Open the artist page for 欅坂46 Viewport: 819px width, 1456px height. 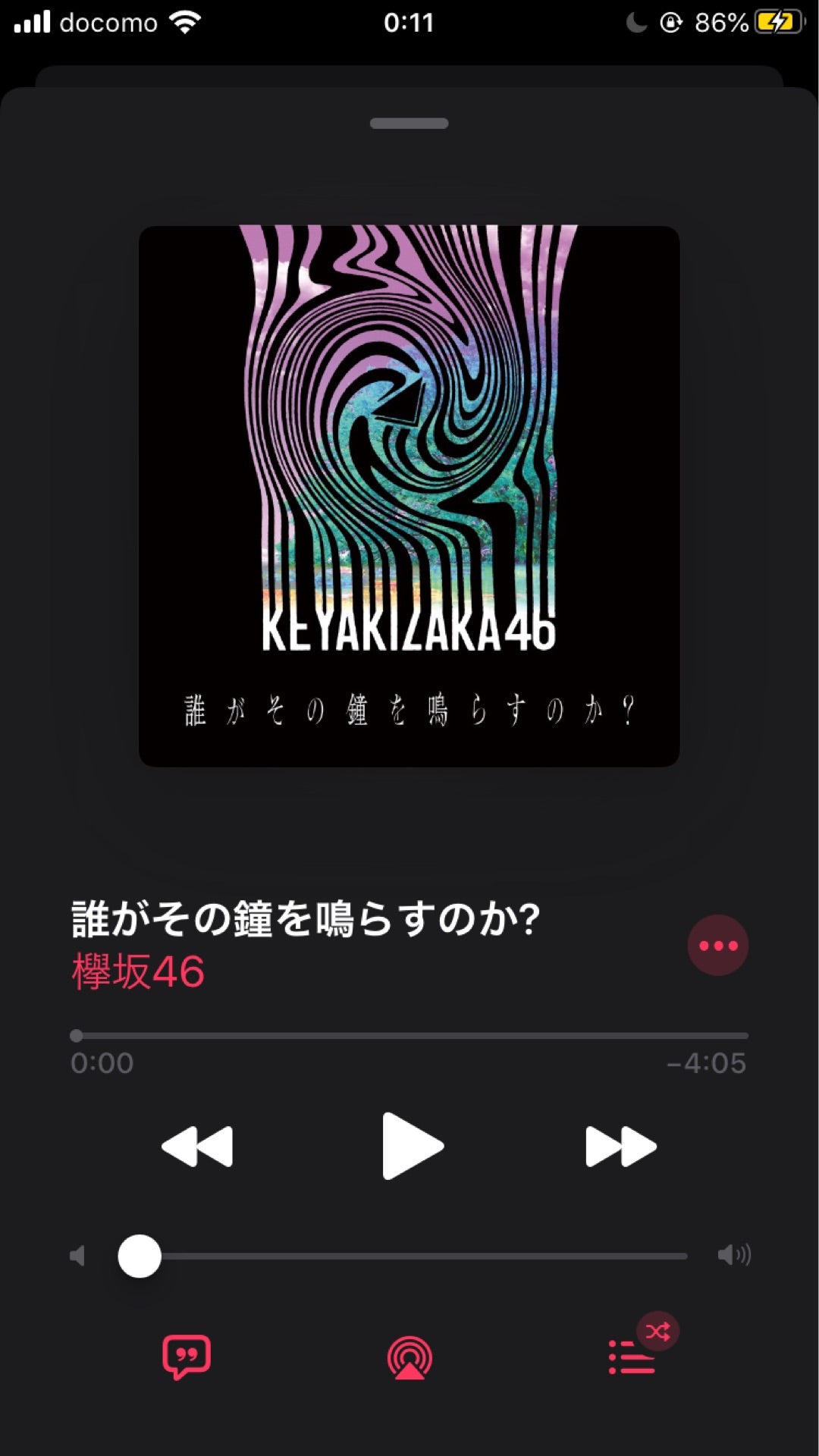[138, 971]
